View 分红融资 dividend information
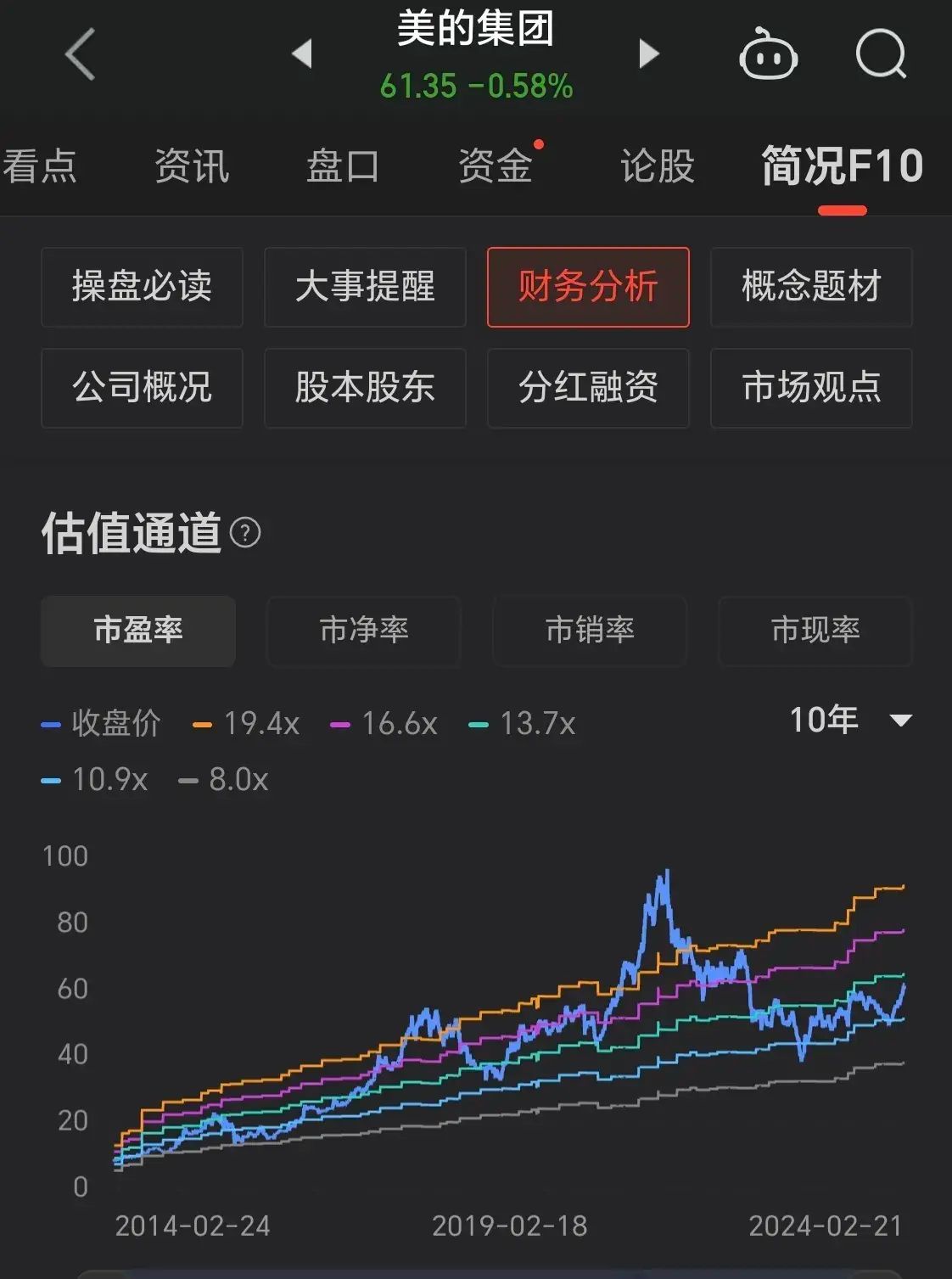The width and height of the screenshot is (952, 1279). click(x=588, y=389)
